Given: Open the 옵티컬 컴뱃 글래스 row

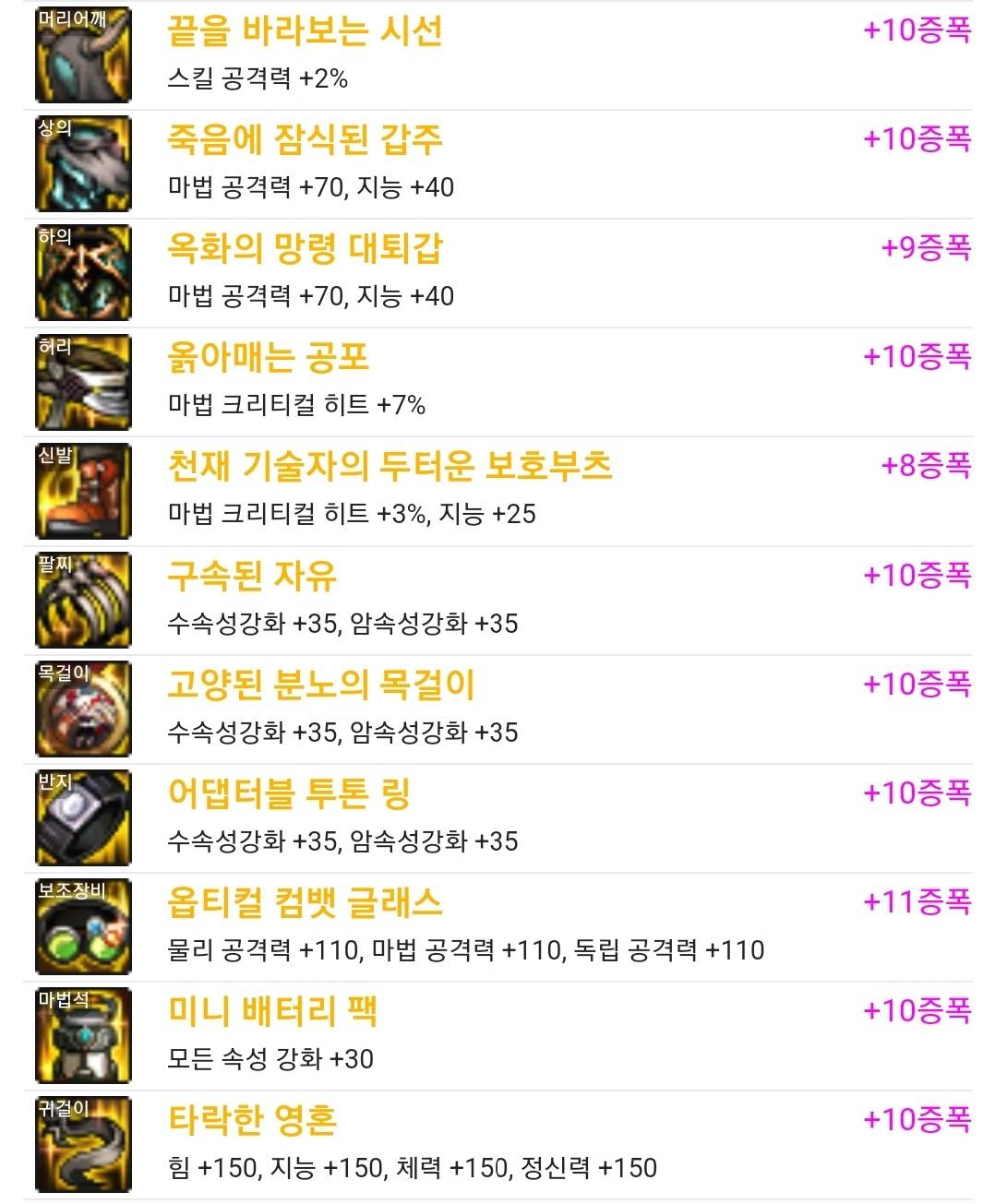Looking at the screenshot, I should (305, 903).
